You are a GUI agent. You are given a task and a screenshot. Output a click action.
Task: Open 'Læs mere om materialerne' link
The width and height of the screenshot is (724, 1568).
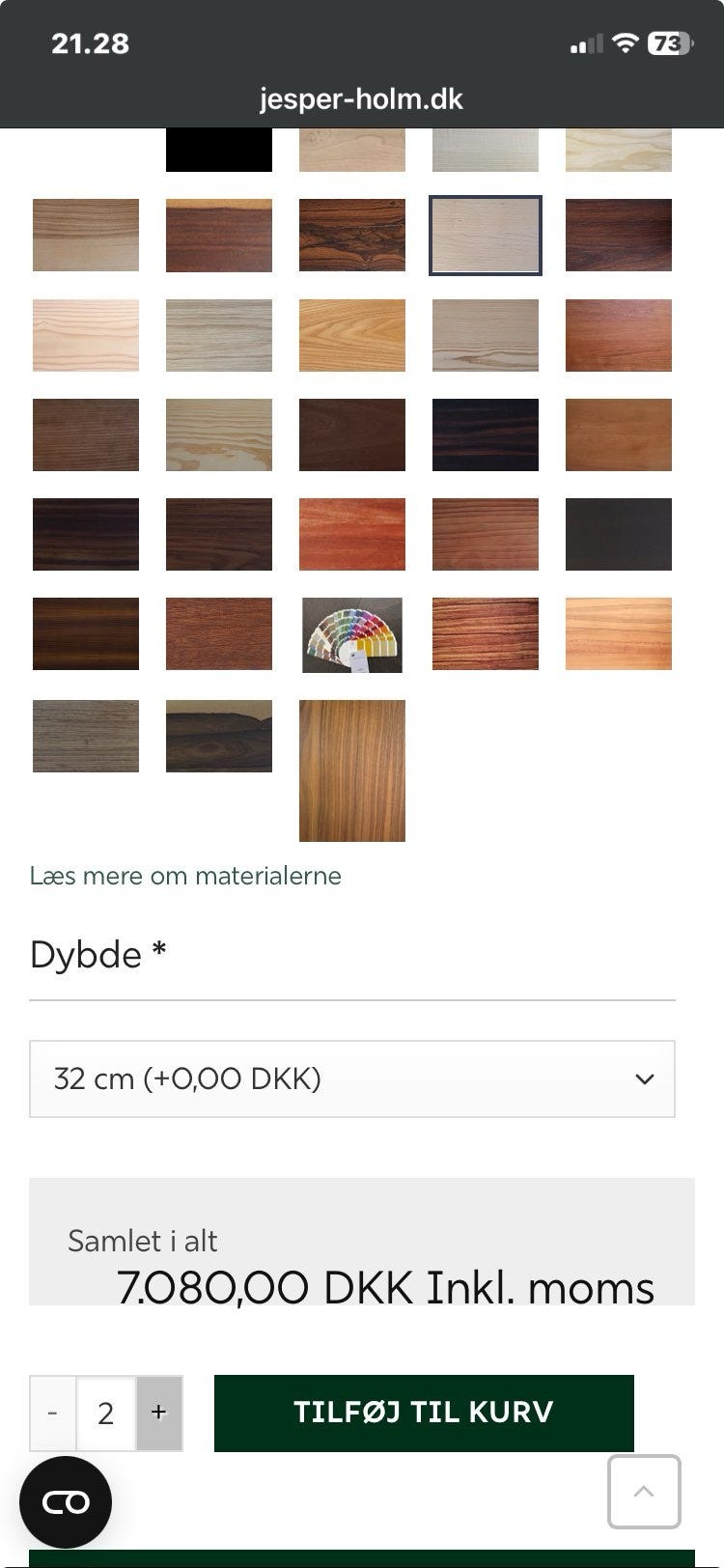tap(184, 876)
